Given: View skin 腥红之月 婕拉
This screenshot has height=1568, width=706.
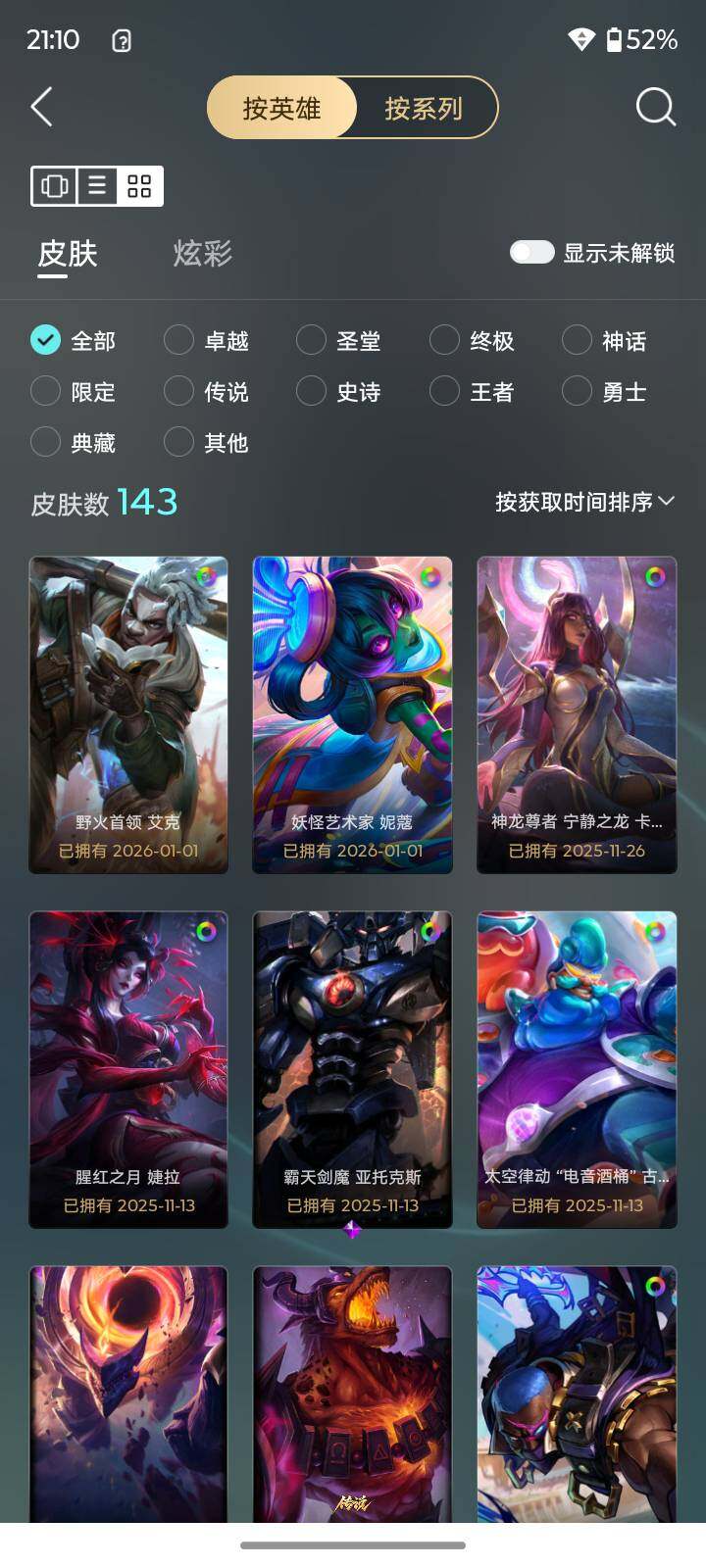Looking at the screenshot, I should [128, 1069].
